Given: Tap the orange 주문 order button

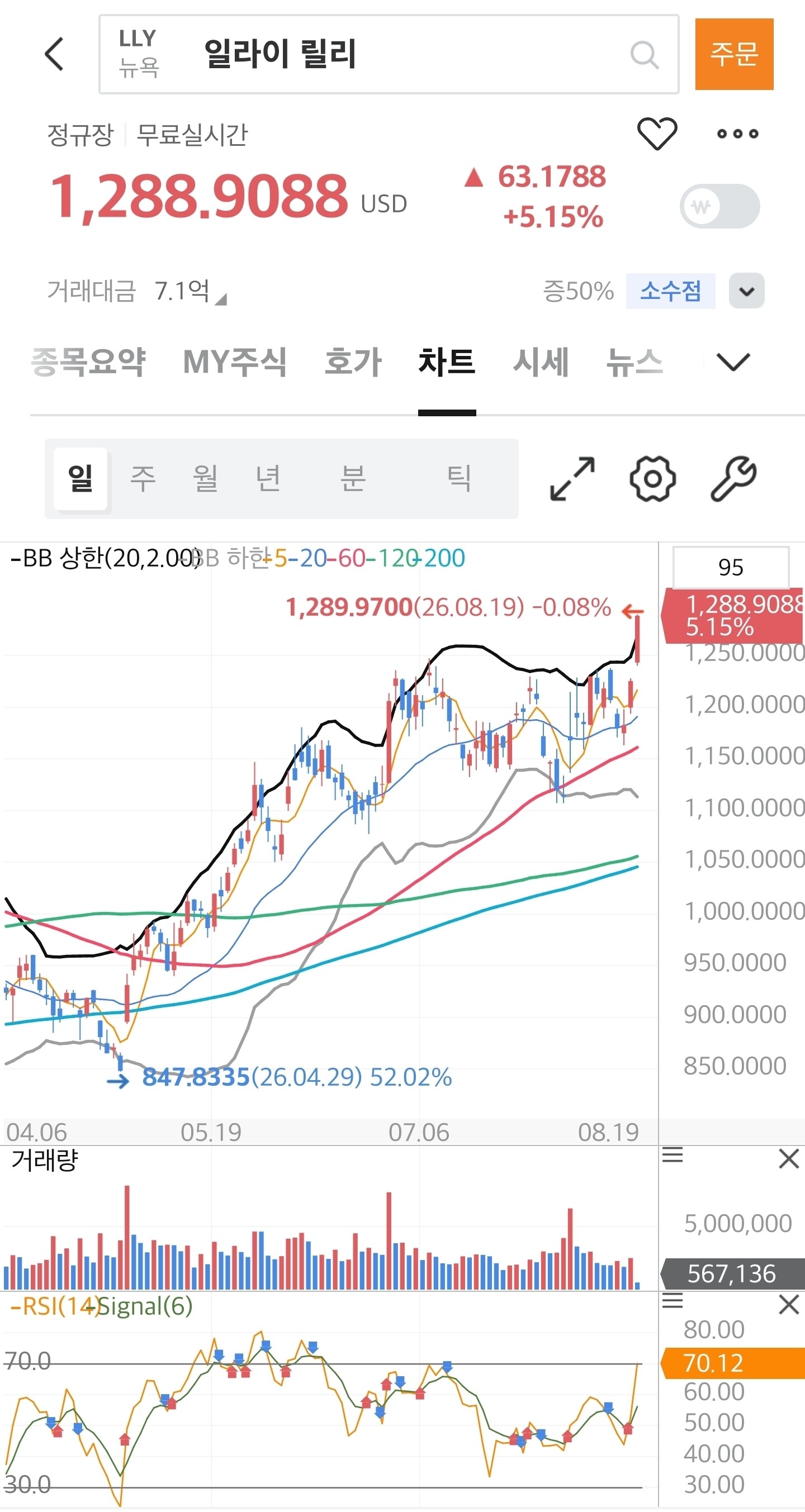Looking at the screenshot, I should [734, 54].
